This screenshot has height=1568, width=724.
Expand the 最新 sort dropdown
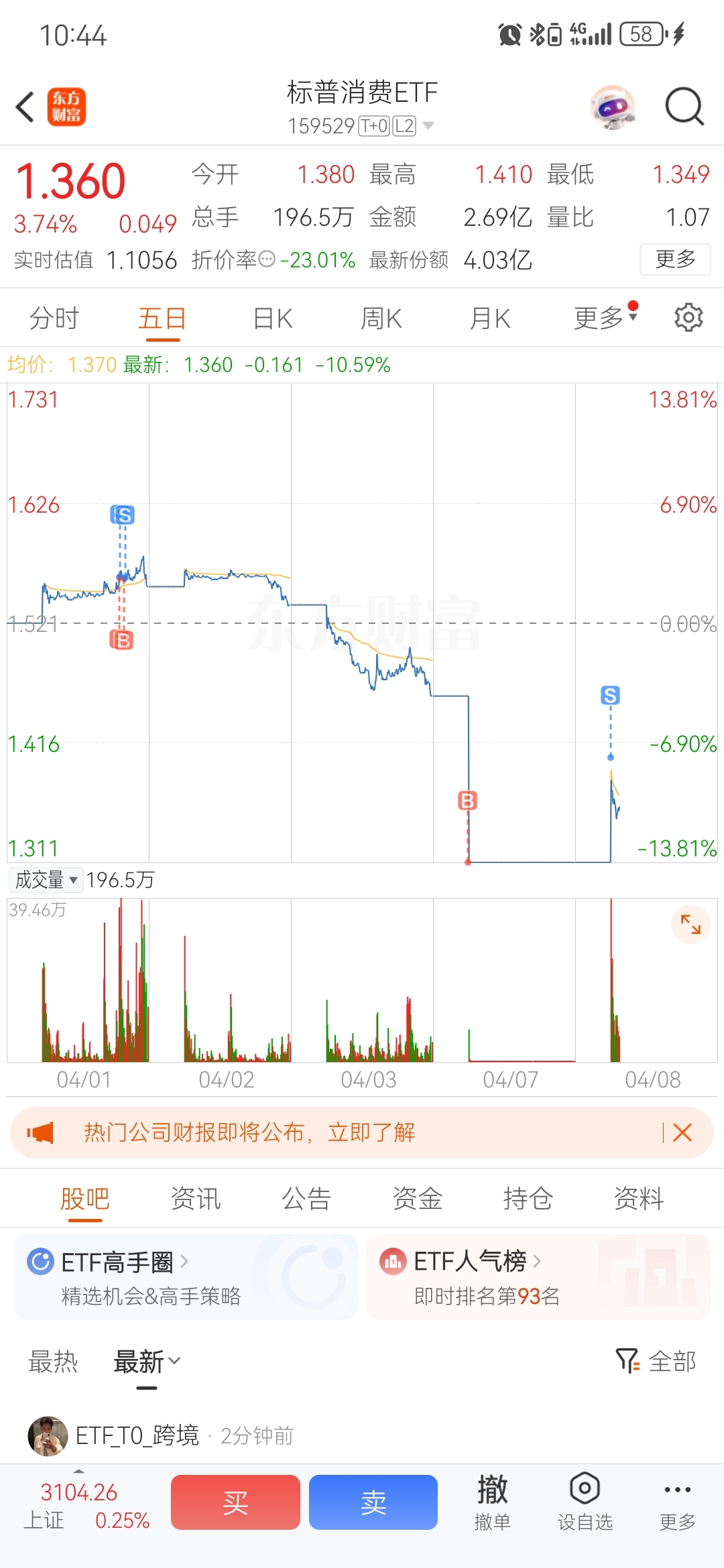pyautogui.click(x=147, y=1361)
